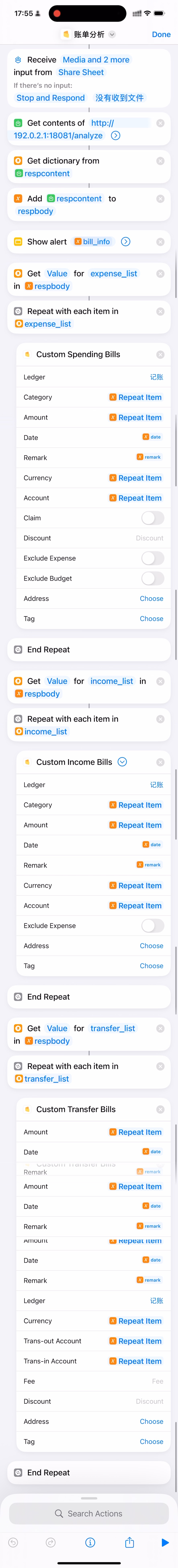Choose an Address for Custom Spending Bills
This screenshot has width=178, height=1568.
[151, 598]
